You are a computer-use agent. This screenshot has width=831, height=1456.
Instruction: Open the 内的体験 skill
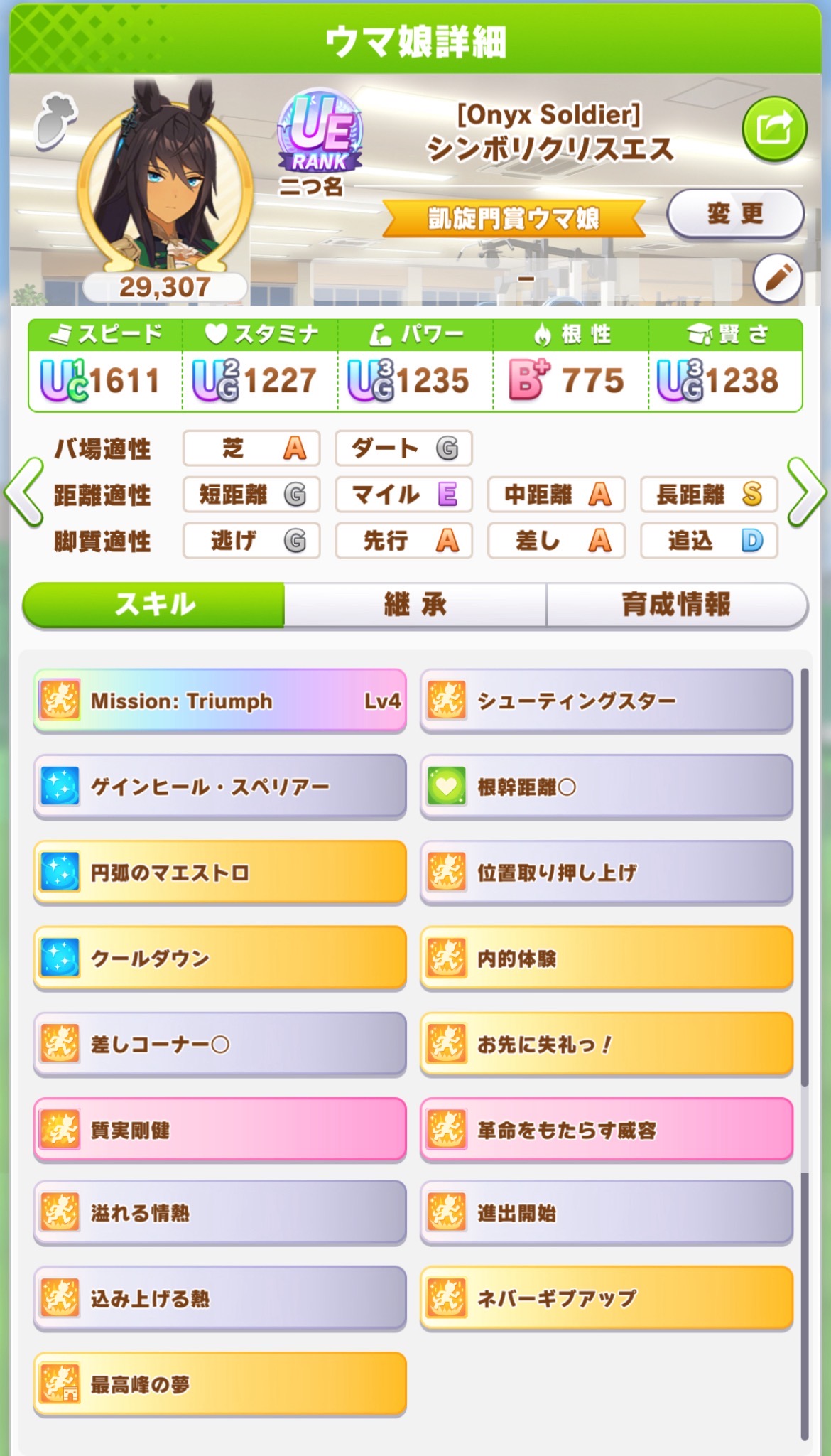[607, 959]
